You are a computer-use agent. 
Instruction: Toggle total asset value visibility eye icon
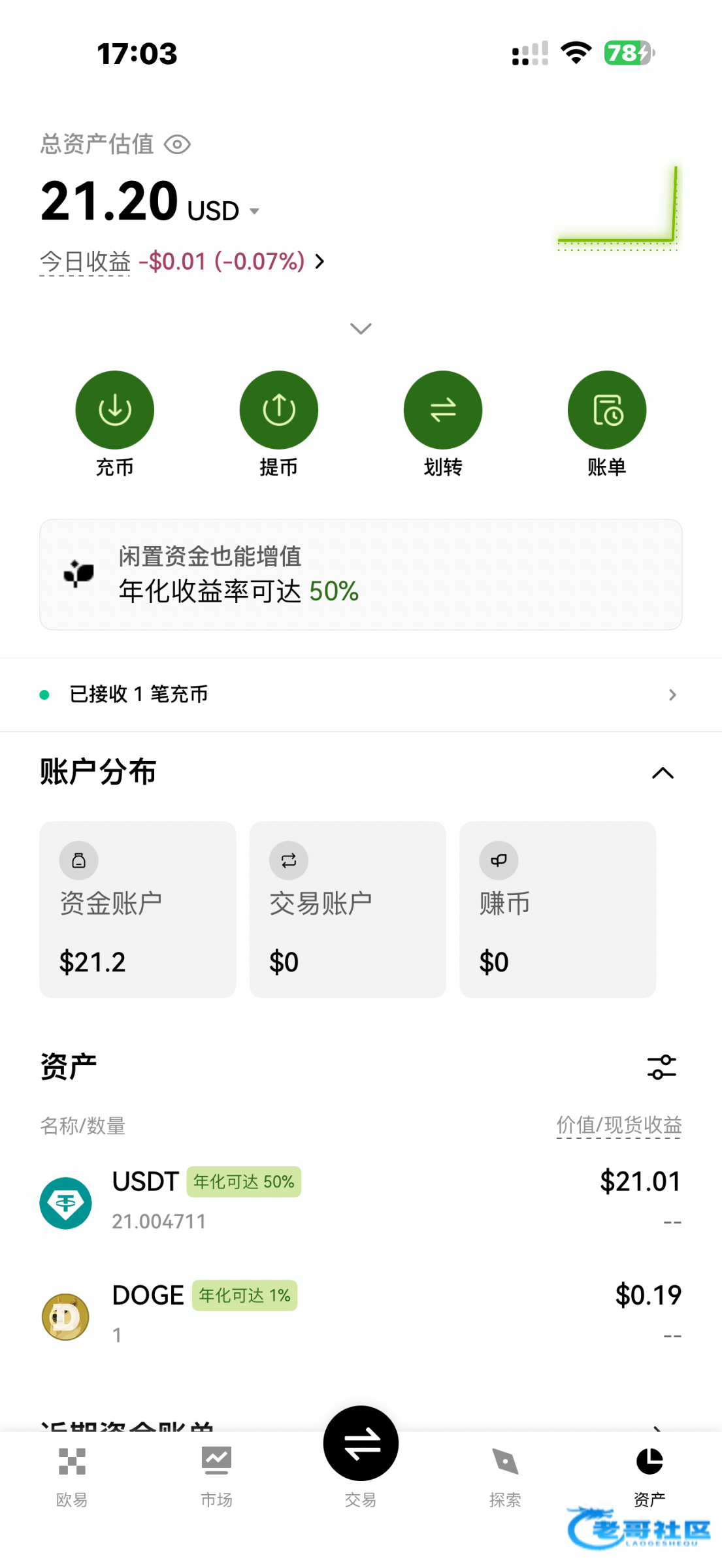coord(177,144)
